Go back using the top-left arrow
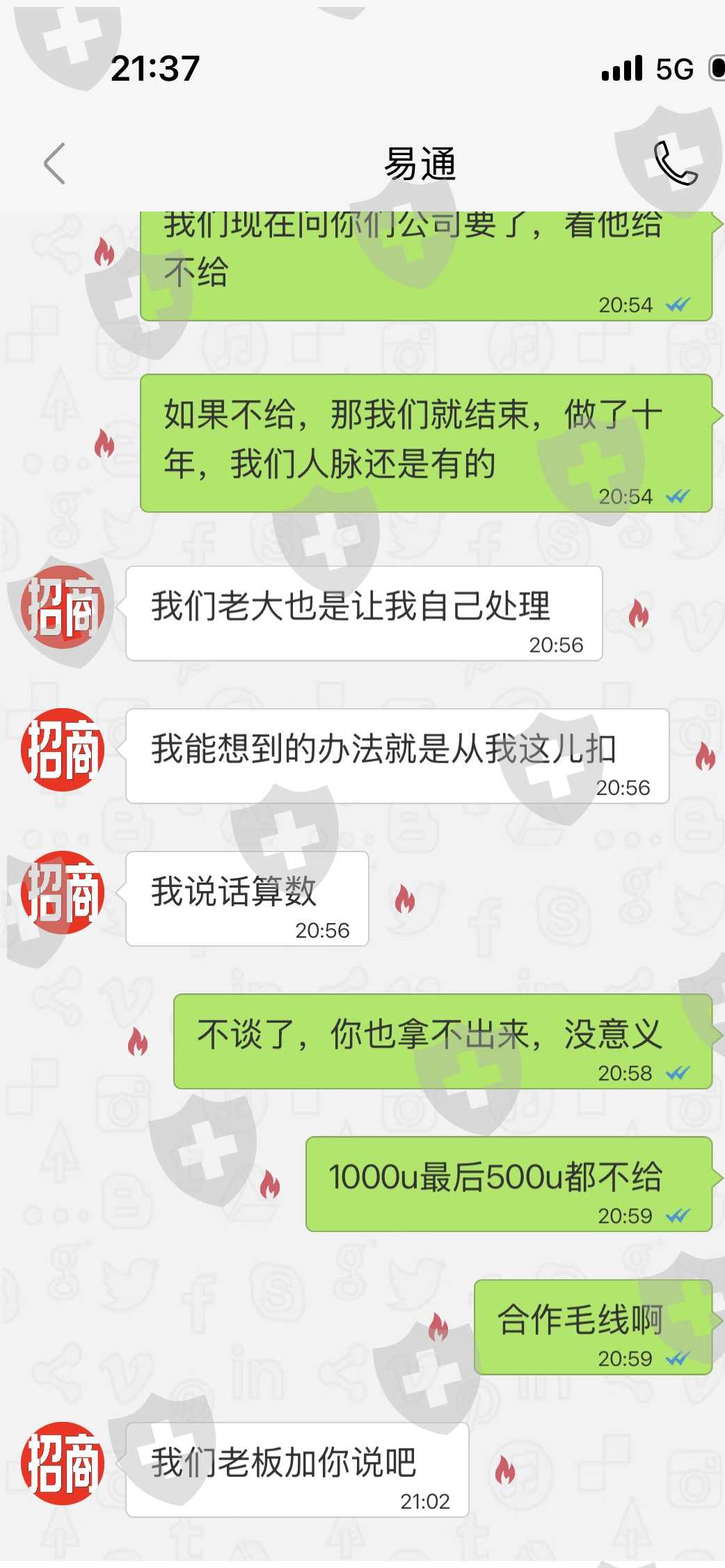725x1568 pixels. pyautogui.click(x=54, y=163)
